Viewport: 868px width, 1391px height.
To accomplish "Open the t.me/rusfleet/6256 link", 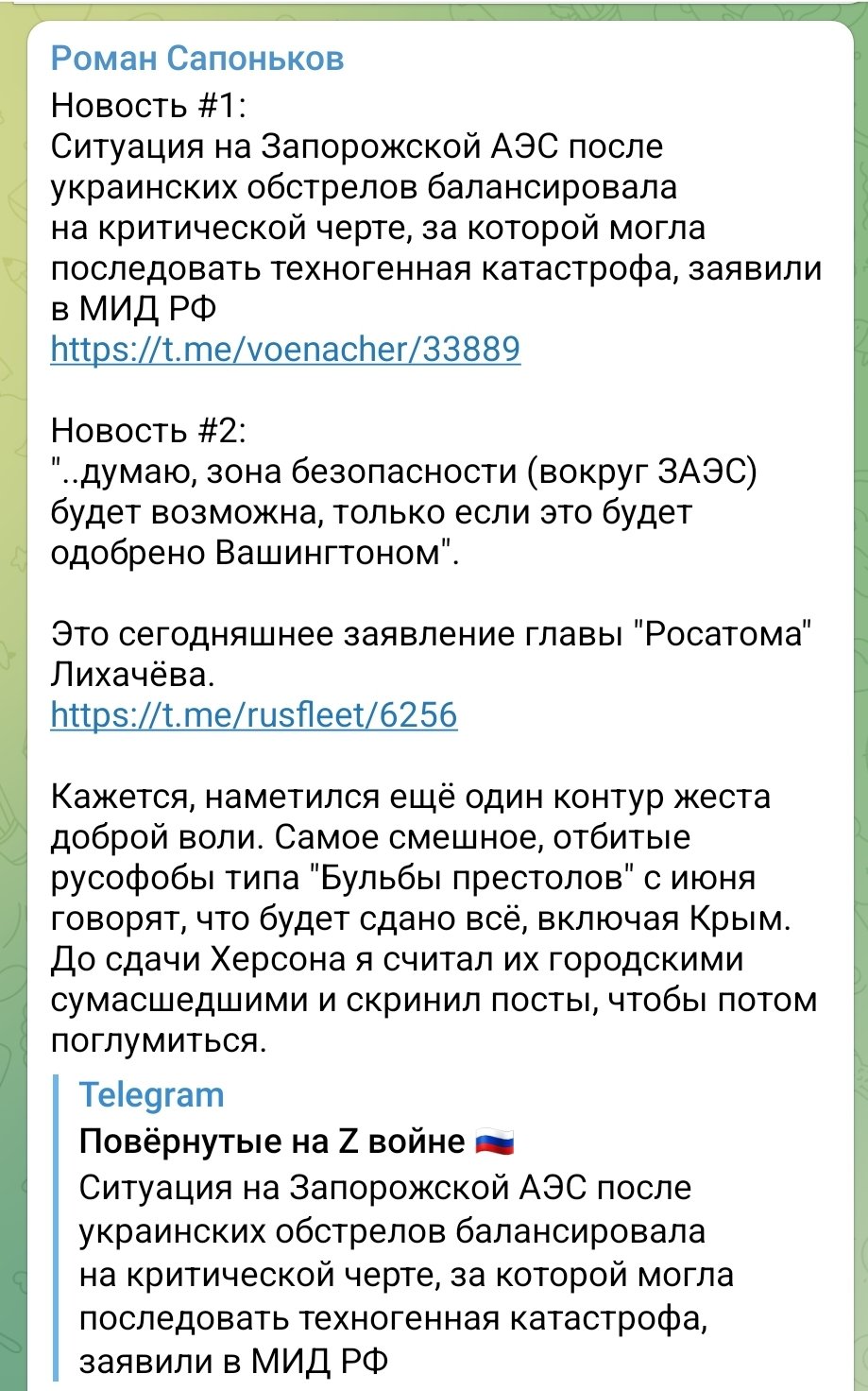I will point(253,714).
